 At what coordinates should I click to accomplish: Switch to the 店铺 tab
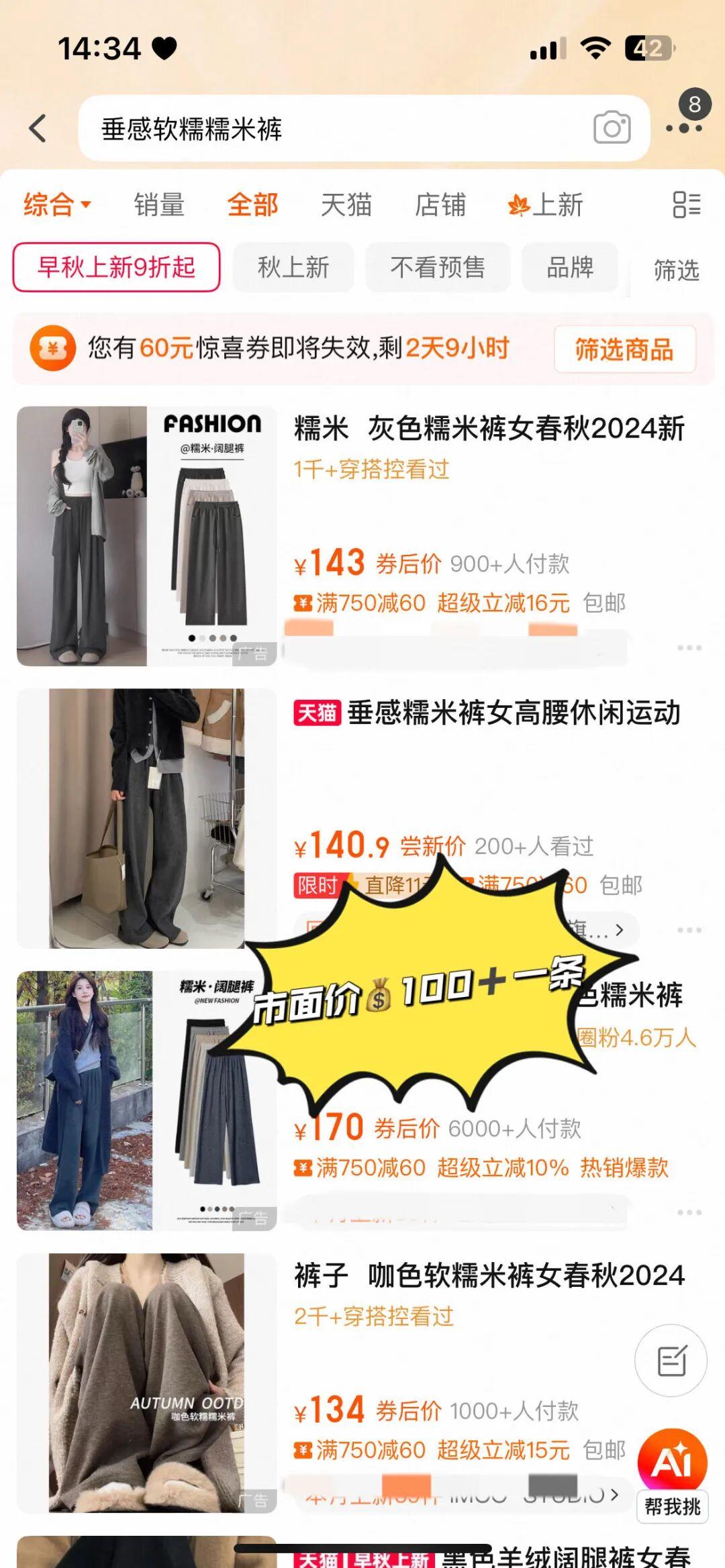click(x=440, y=205)
